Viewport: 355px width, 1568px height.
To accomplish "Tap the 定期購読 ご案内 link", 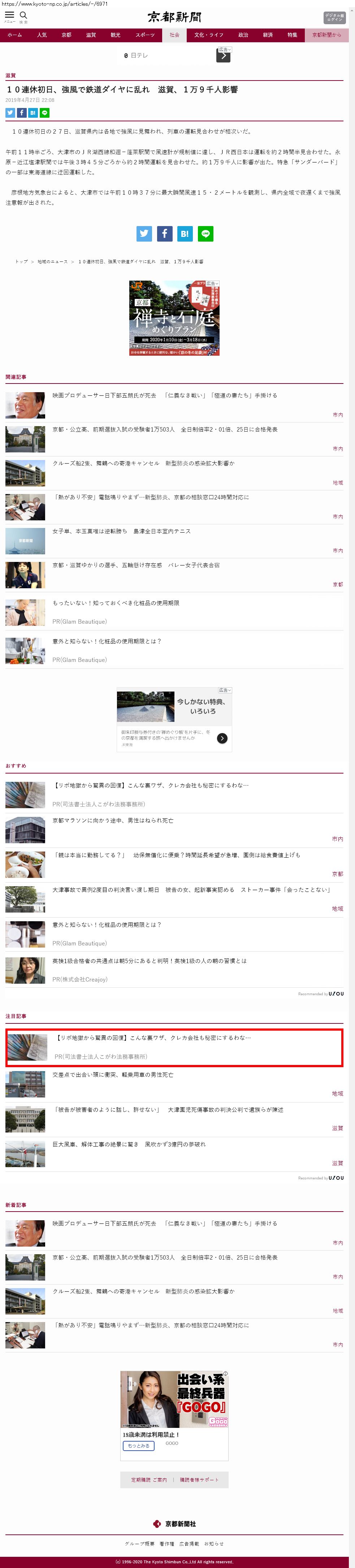I will (148, 1480).
